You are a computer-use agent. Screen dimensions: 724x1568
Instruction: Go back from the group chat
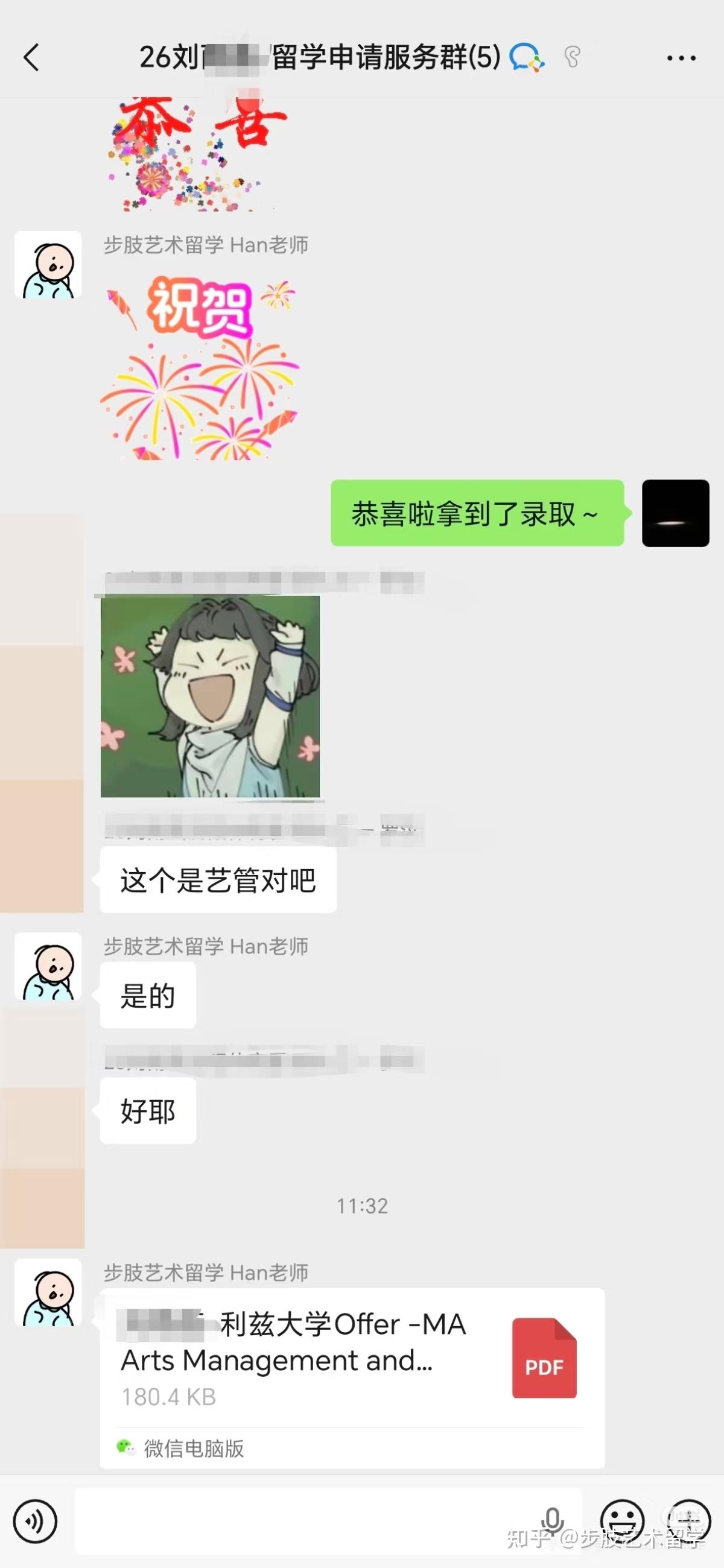click(x=31, y=58)
